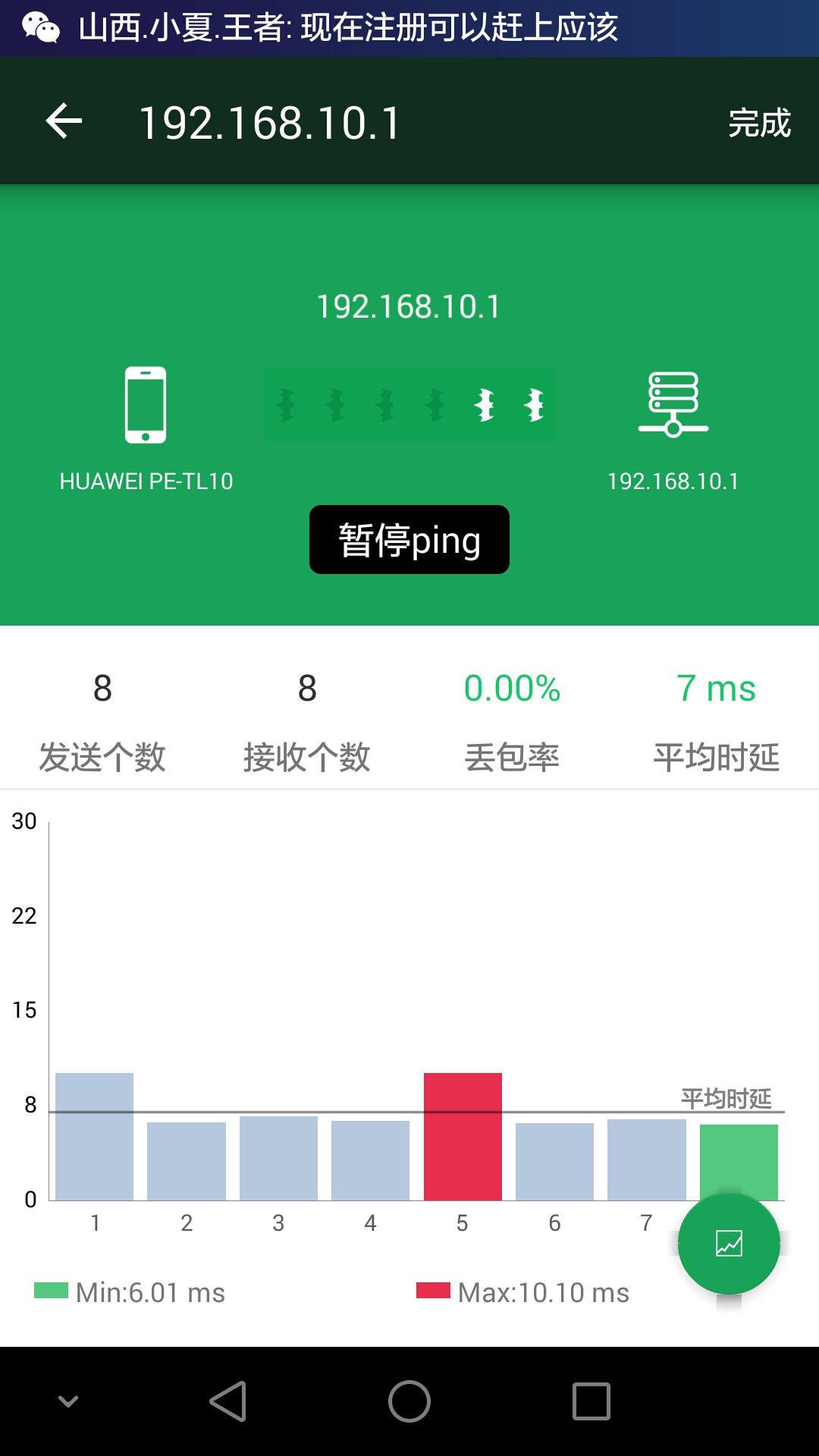819x1456 pixels.
Task: Open the floating chart button
Action: (x=729, y=1244)
